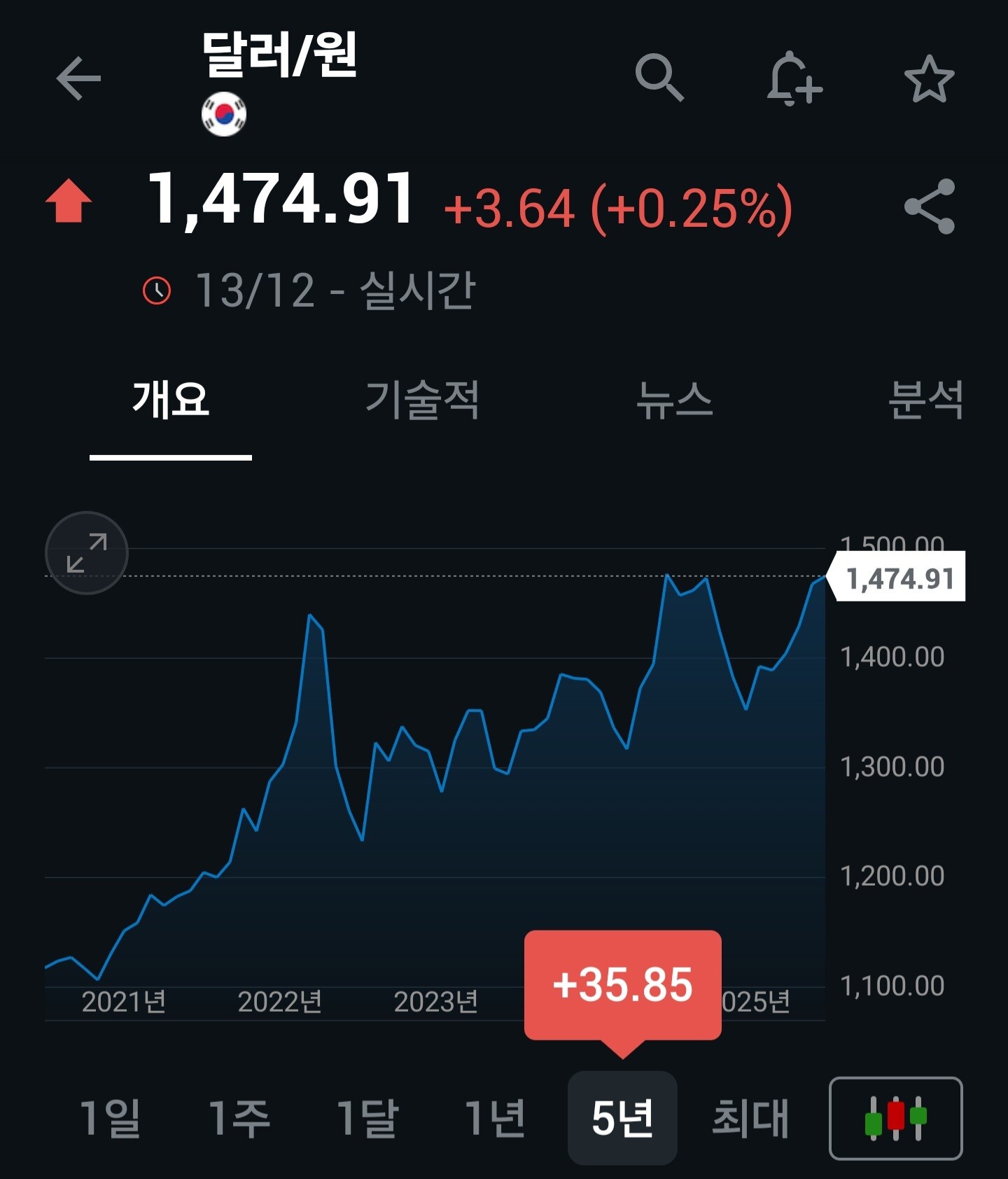Image resolution: width=1008 pixels, height=1179 pixels.
Task: Select the 5년 chart range
Action: [622, 1117]
